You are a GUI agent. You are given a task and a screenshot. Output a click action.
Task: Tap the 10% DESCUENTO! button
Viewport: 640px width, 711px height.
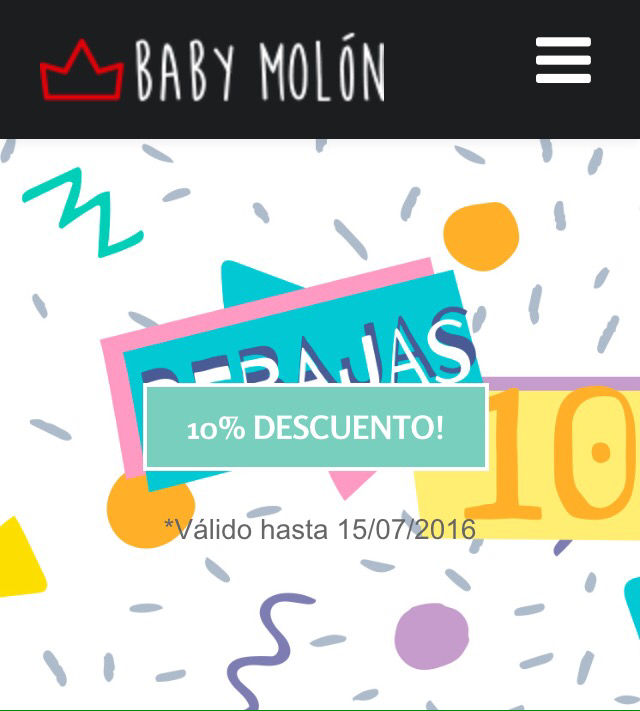point(316,428)
